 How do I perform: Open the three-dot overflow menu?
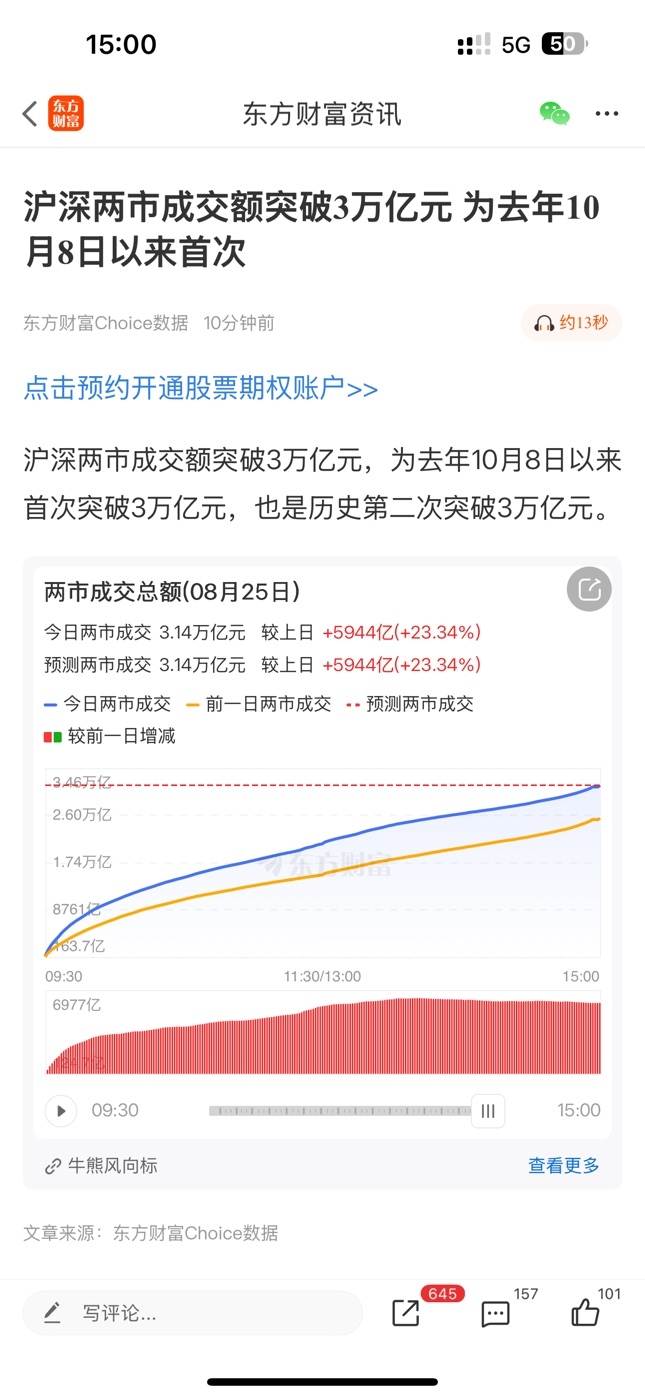point(607,114)
